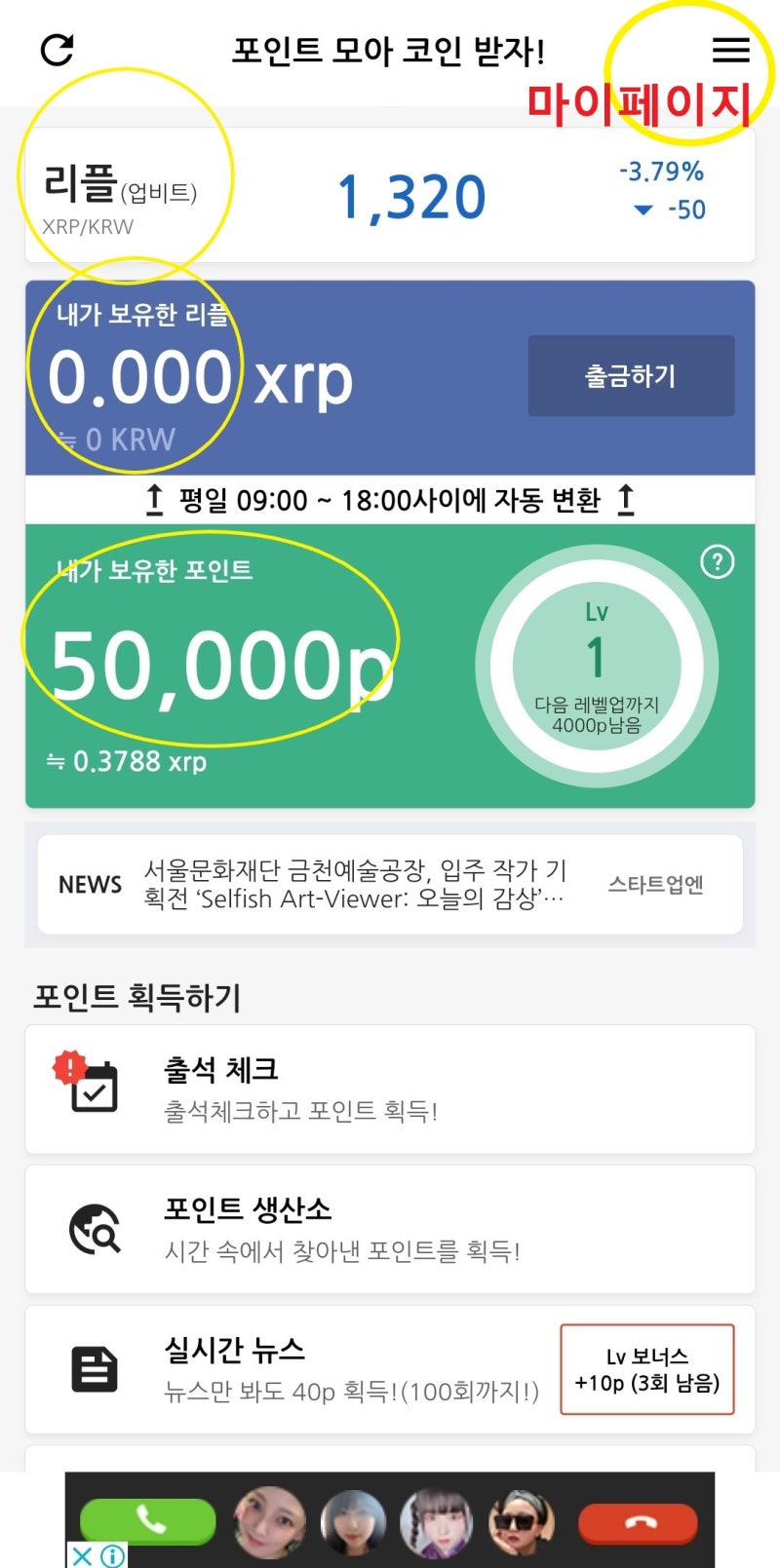Click the Lv 보너스 +10p box
780x1568 pixels.
tap(648, 1368)
